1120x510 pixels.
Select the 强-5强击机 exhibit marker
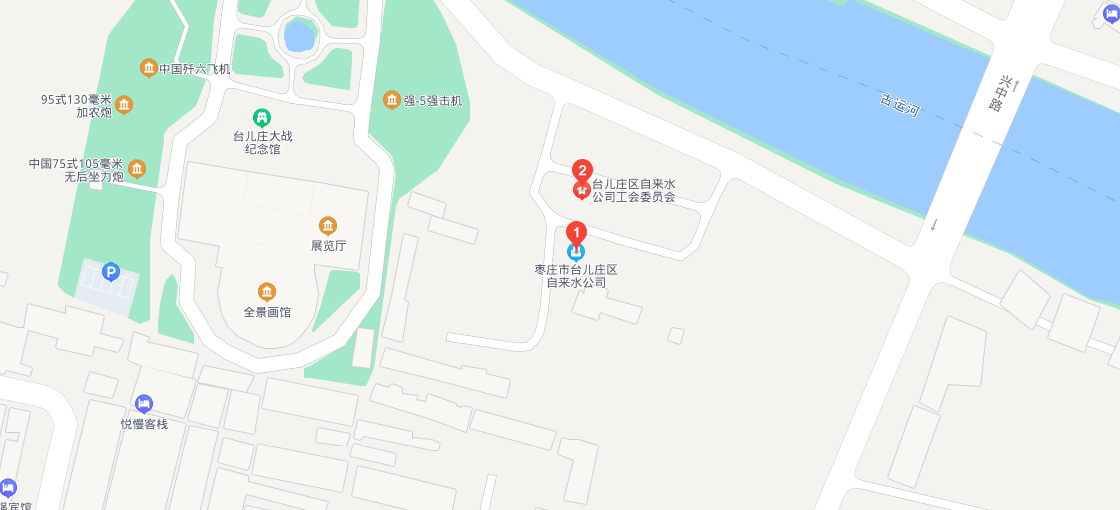392,100
